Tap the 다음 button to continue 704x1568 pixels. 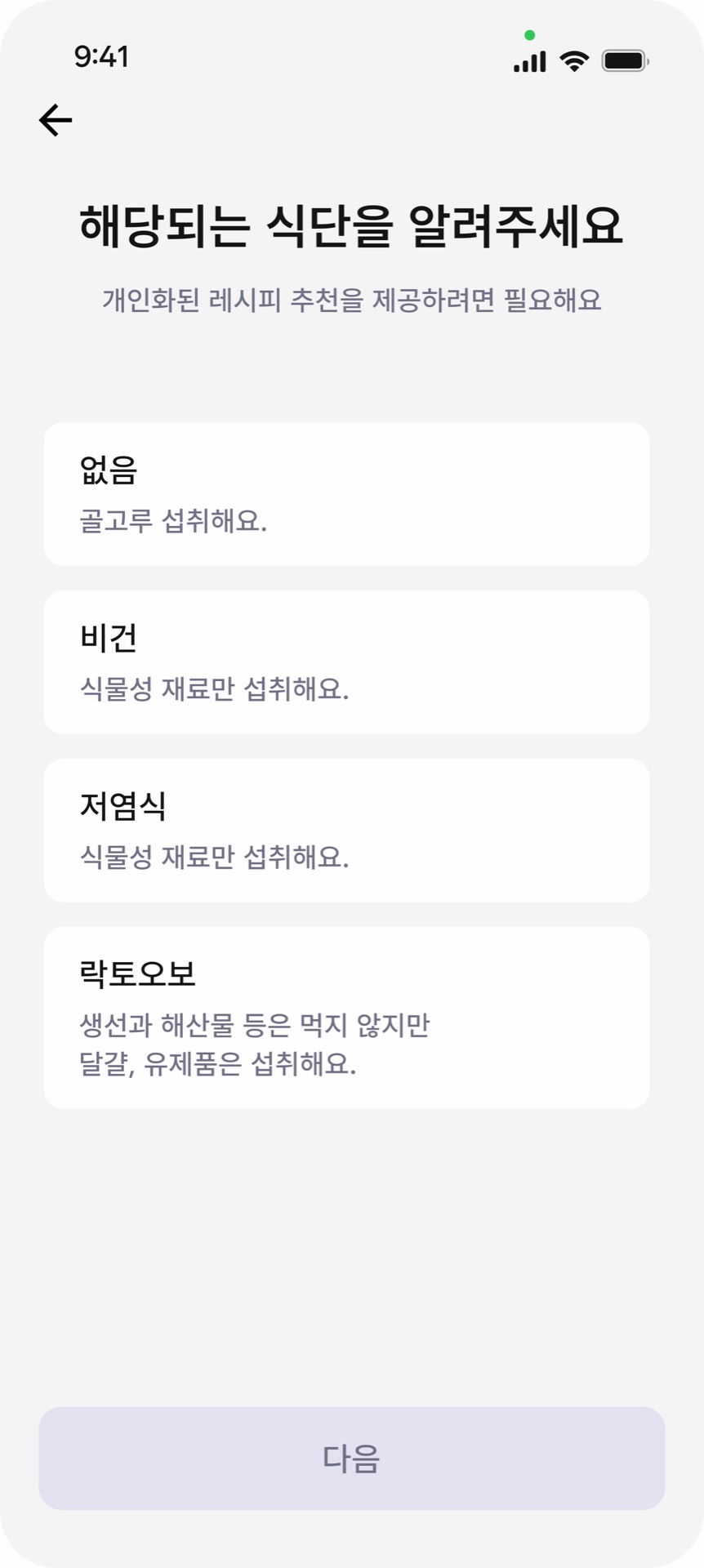[352, 1458]
